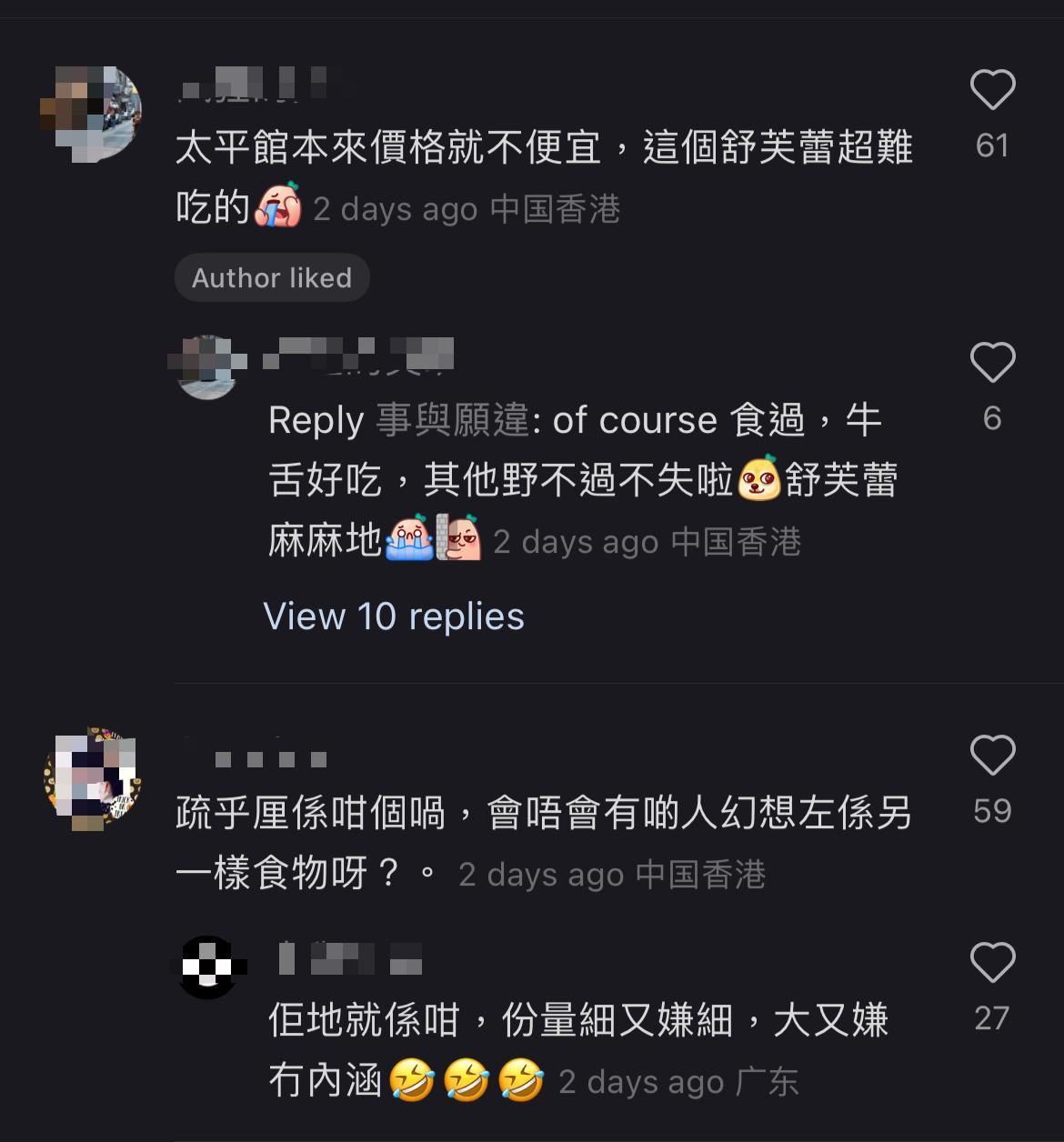Viewport: 1064px width, 1142px height.
Task: Tap Reply on the 舒芙蕾麻麻地 comment
Action: 316,419
